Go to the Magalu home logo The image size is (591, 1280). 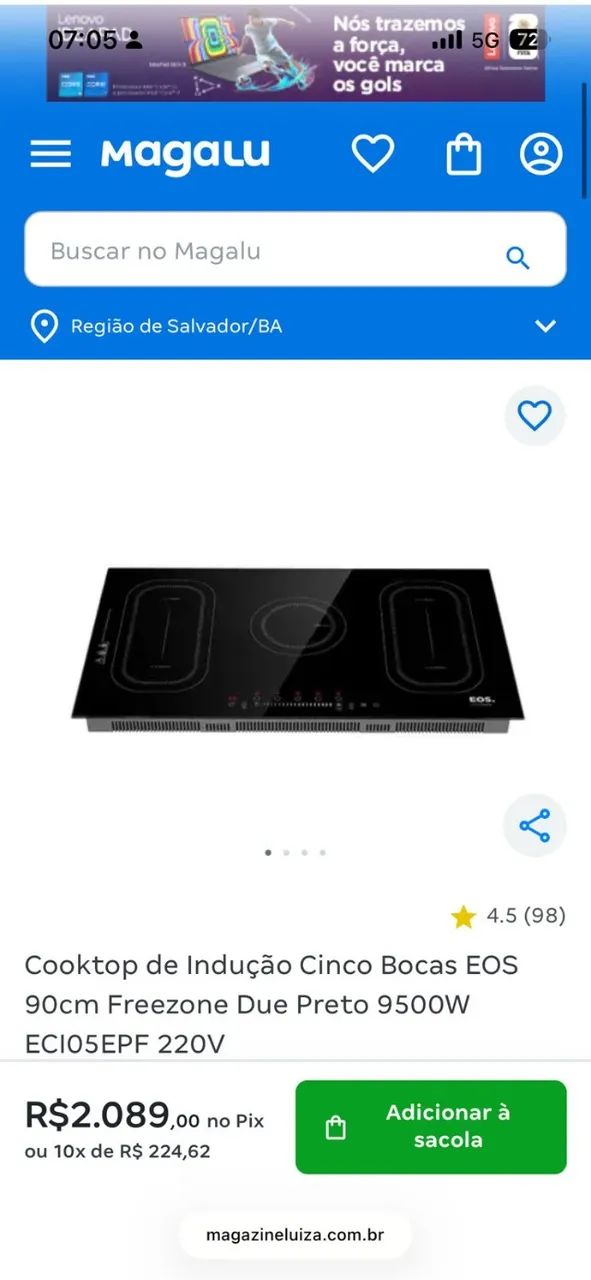click(185, 154)
